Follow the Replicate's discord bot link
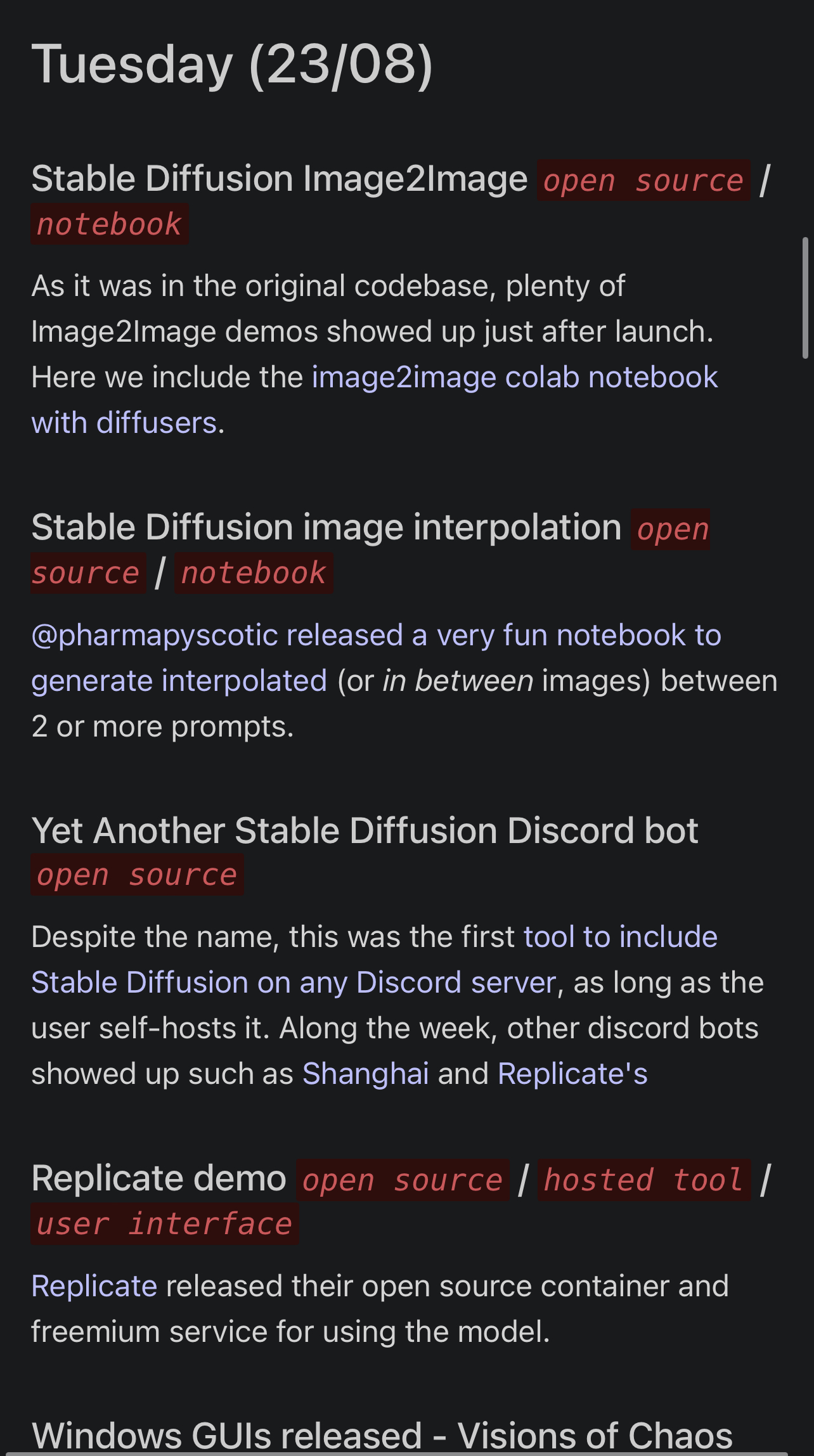The height and width of the screenshot is (1456, 814). (572, 1074)
